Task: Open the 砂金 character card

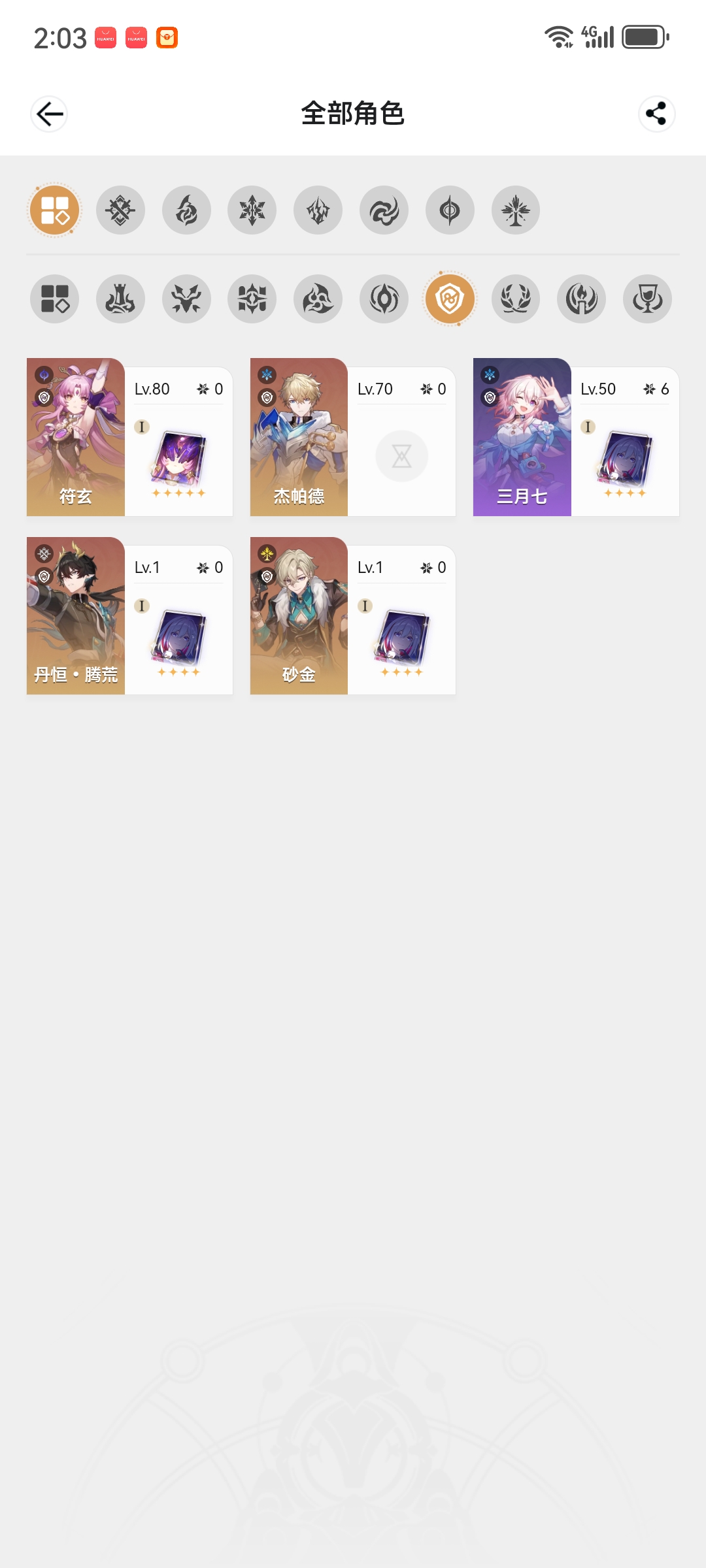Action: click(353, 616)
